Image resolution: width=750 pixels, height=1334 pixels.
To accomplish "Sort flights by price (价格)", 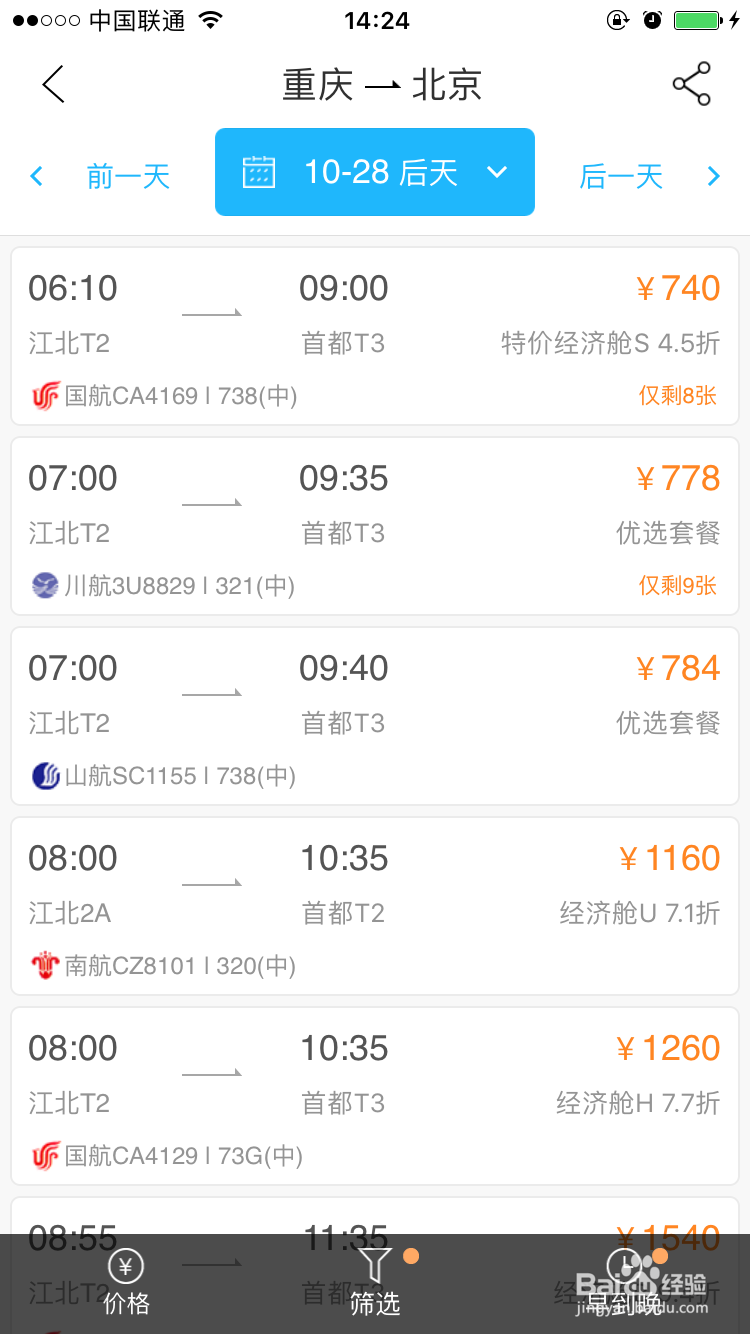I will 126,1283.
